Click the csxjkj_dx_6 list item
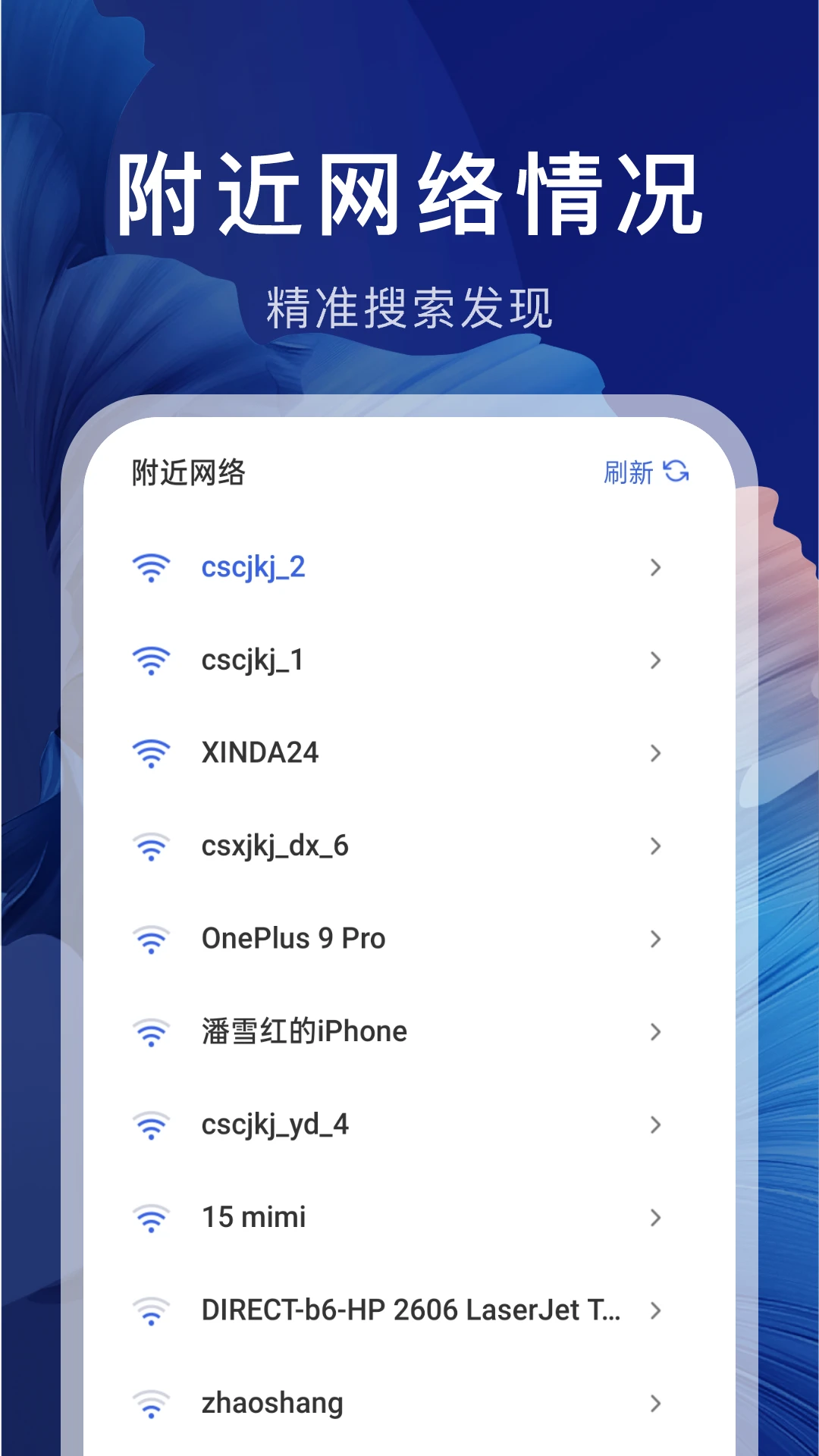This screenshot has width=819, height=1456. coord(273,846)
